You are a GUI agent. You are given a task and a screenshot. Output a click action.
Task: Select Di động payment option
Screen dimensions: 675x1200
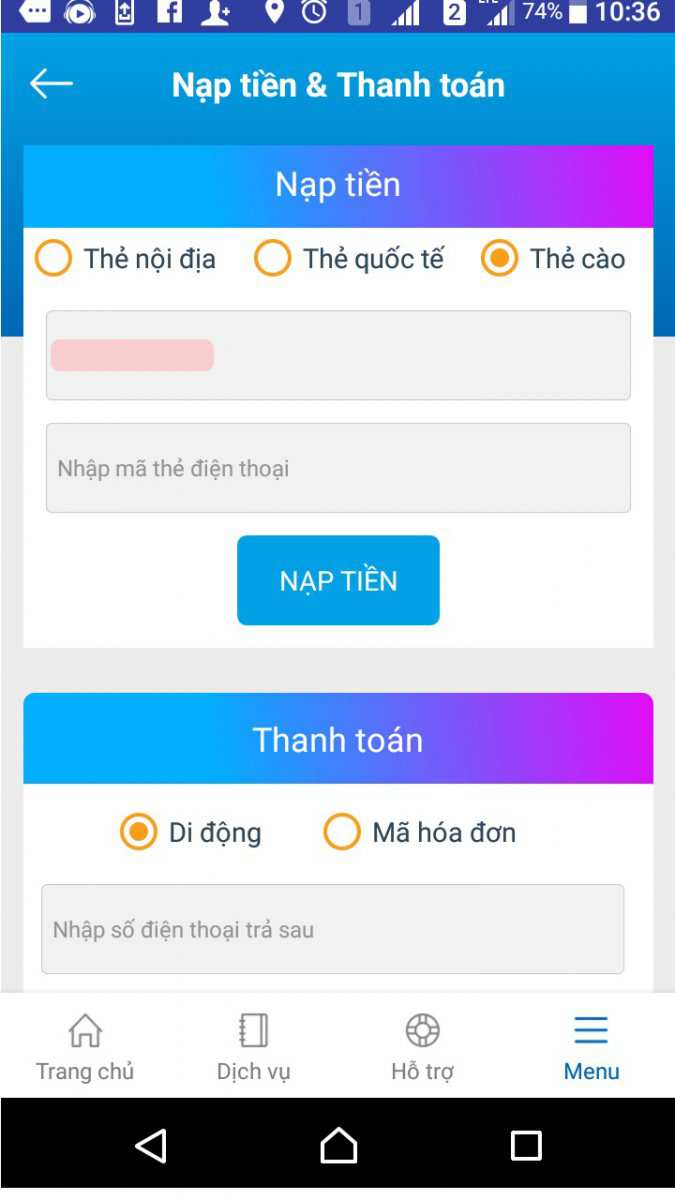[x=190, y=832]
